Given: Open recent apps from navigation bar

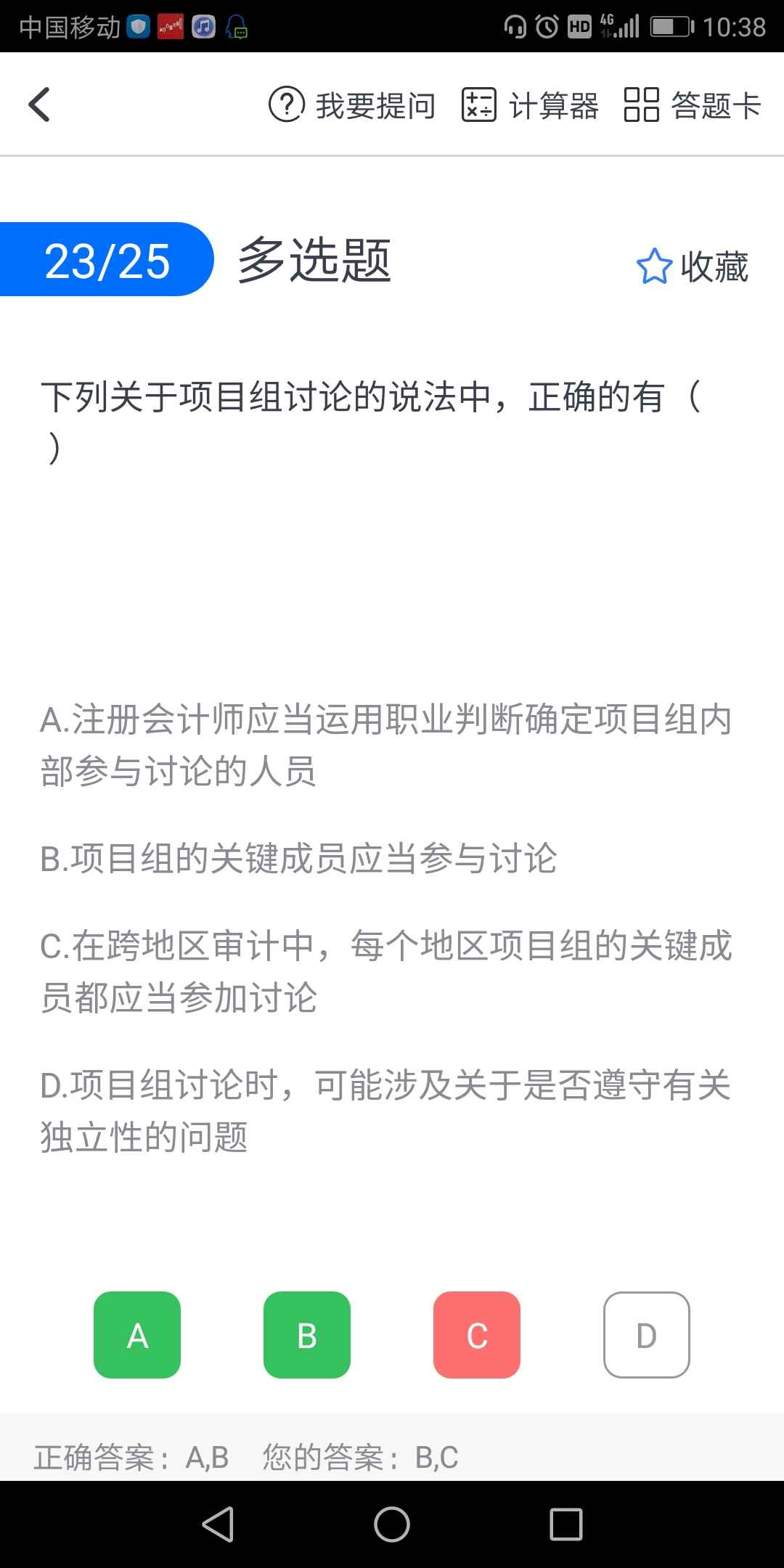Looking at the screenshot, I should [566, 1524].
